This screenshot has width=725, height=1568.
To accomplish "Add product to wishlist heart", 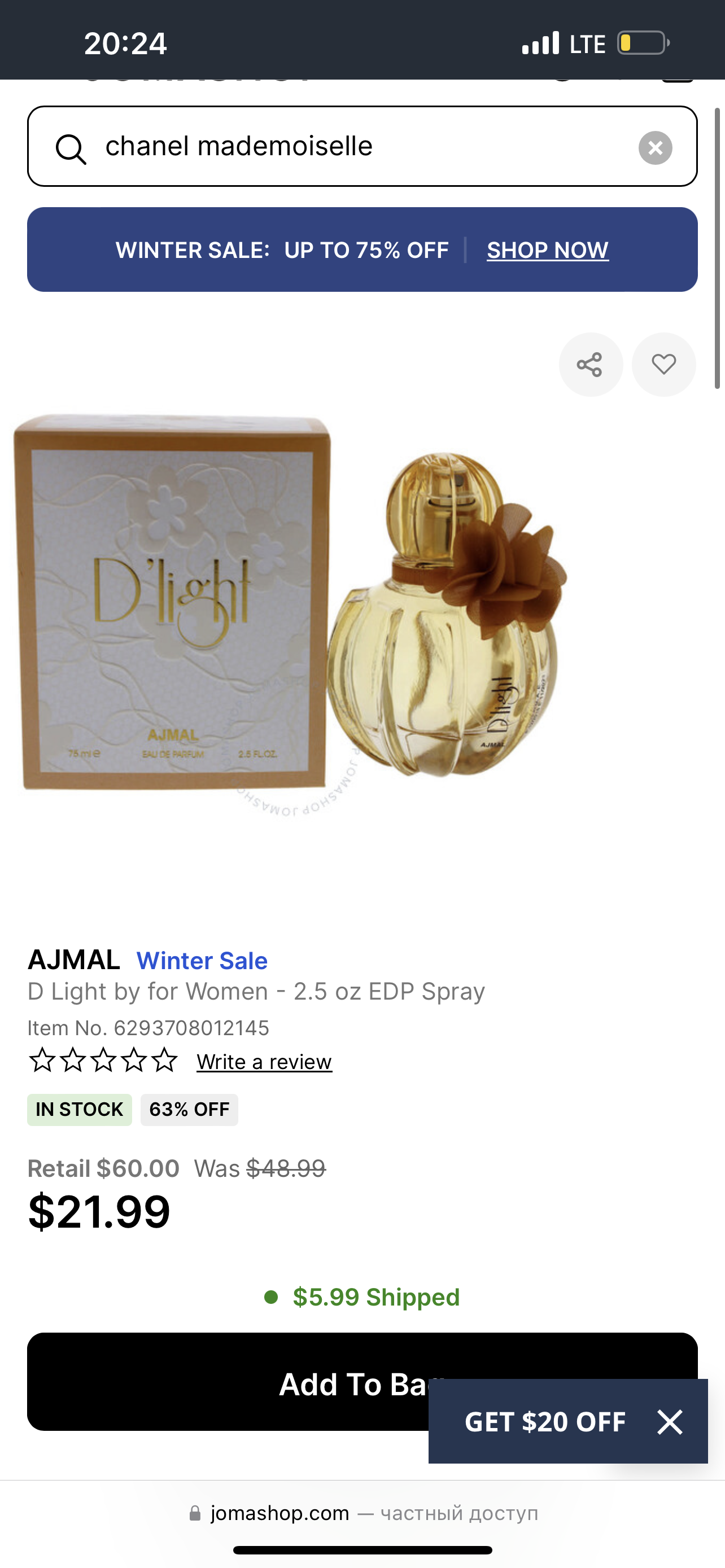I will pos(663,365).
